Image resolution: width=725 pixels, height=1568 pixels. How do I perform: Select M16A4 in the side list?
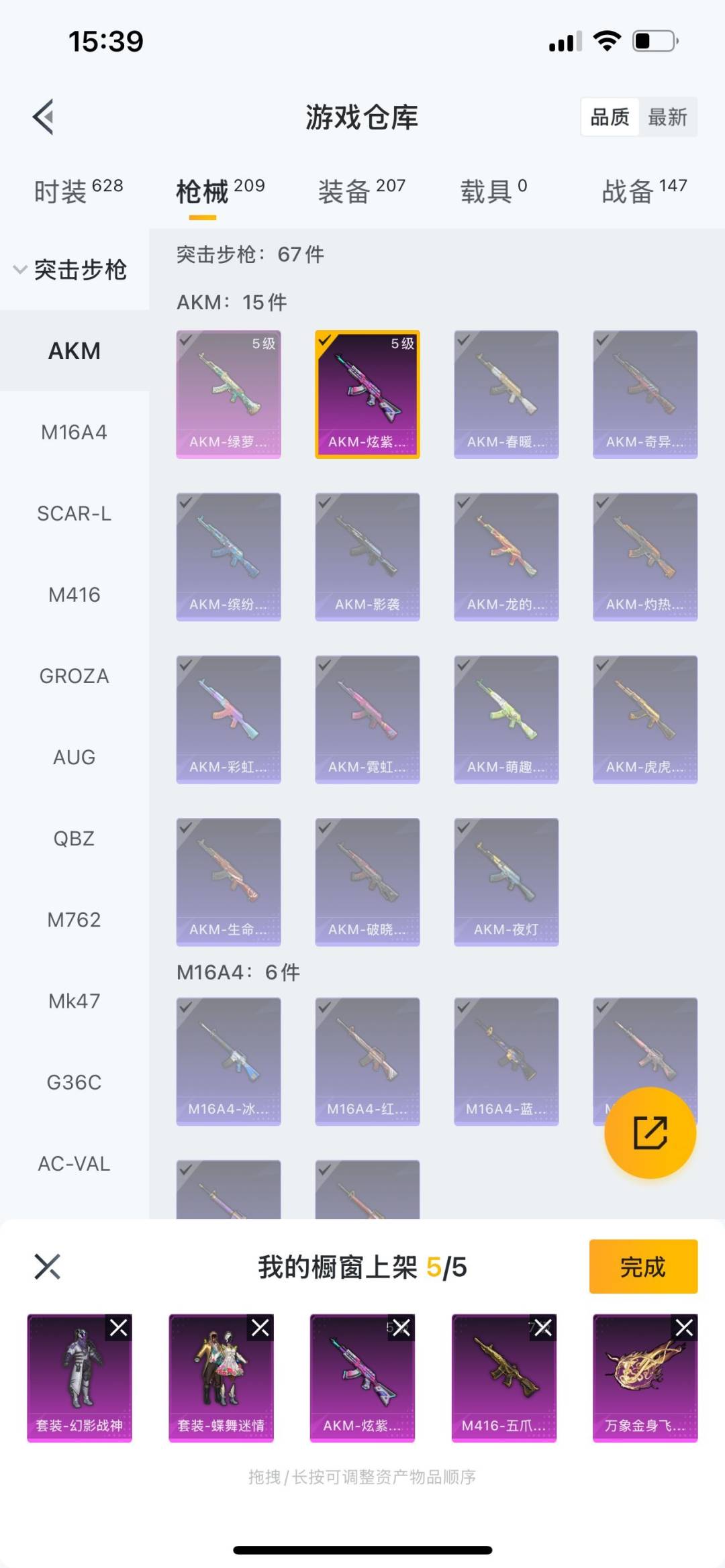coord(74,432)
